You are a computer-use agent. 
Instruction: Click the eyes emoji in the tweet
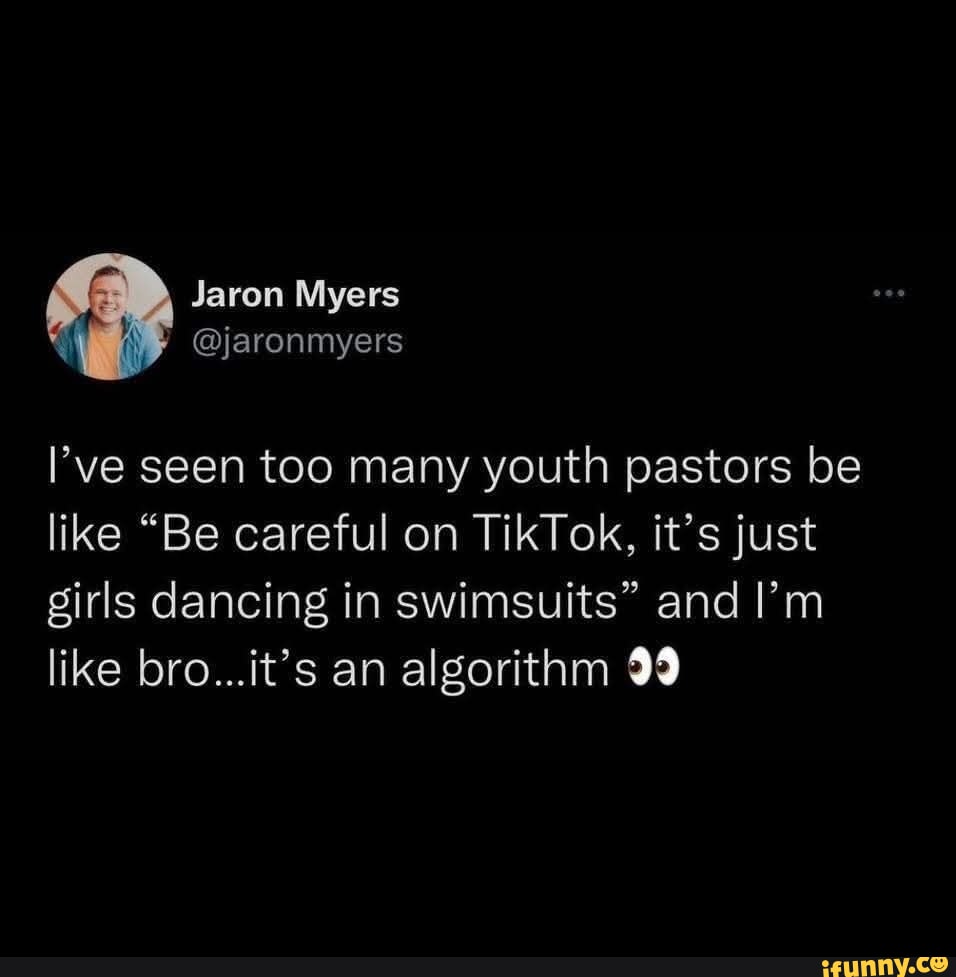pyautogui.click(x=655, y=667)
